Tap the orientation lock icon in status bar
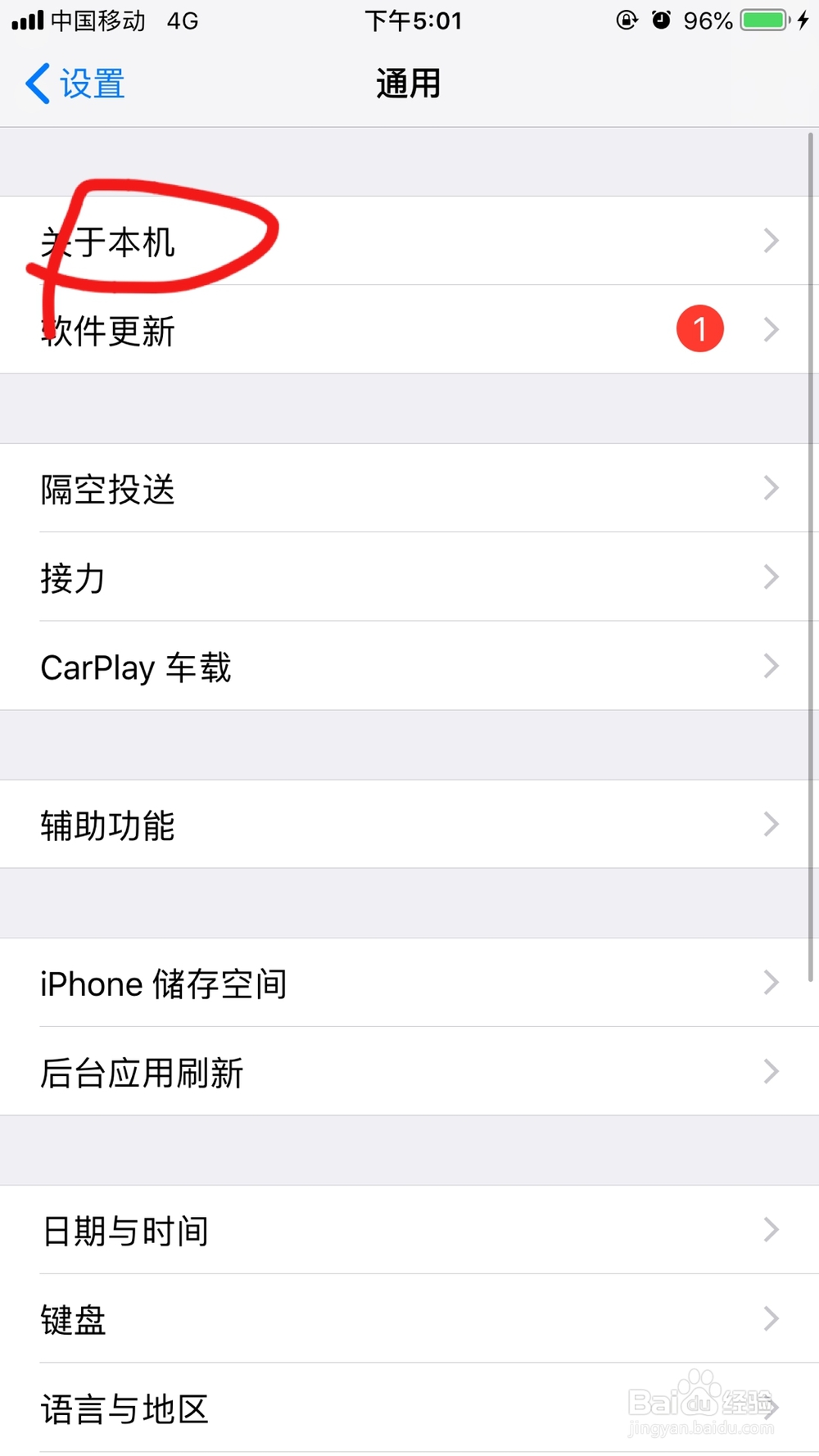The image size is (819, 1456). (x=626, y=20)
